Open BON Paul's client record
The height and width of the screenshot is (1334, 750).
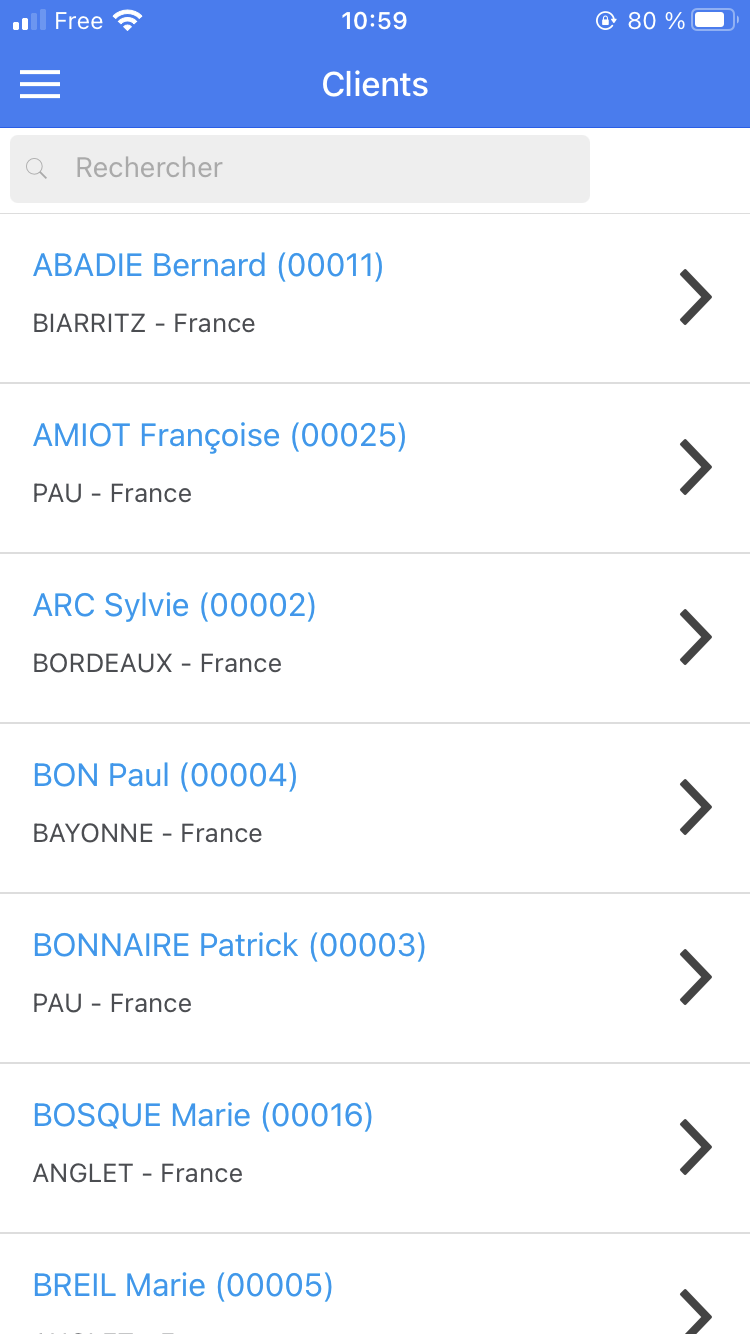coord(374,807)
